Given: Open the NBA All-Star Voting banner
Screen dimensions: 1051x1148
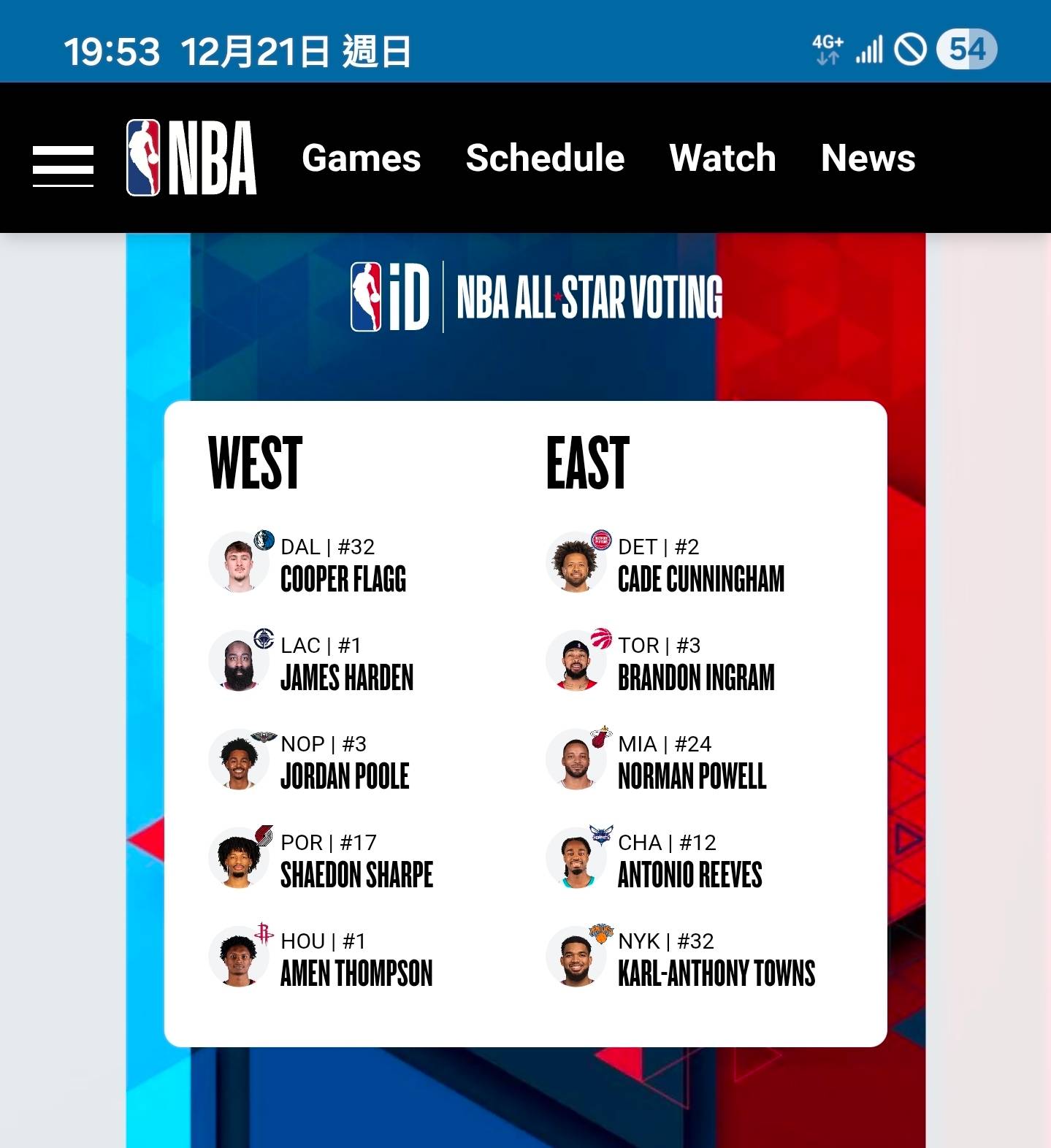Looking at the screenshot, I should coord(536,297).
